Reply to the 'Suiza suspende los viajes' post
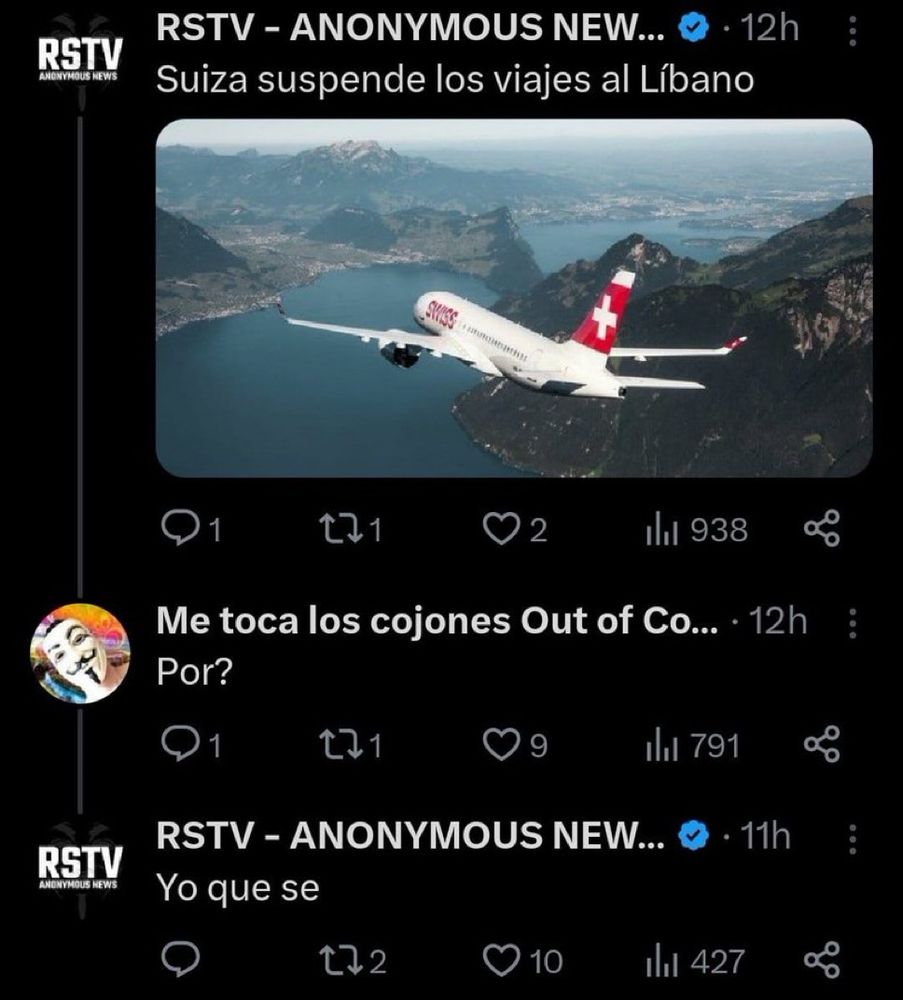This screenshot has height=1000, width=903. point(178,529)
